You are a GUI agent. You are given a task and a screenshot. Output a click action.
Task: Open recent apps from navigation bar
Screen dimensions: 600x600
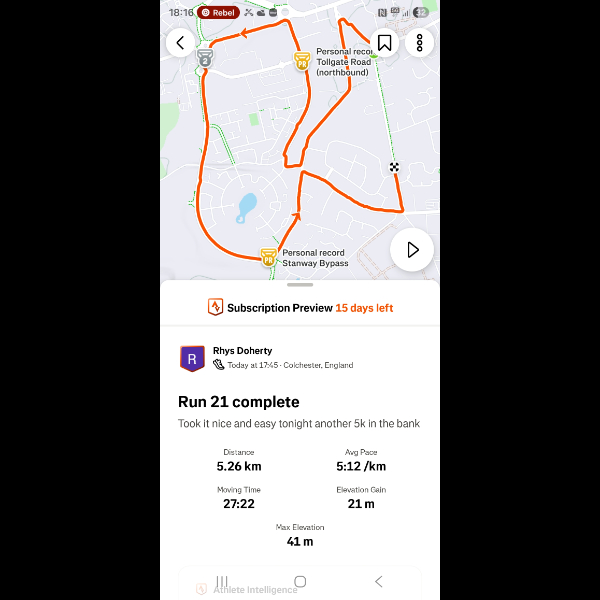222,582
